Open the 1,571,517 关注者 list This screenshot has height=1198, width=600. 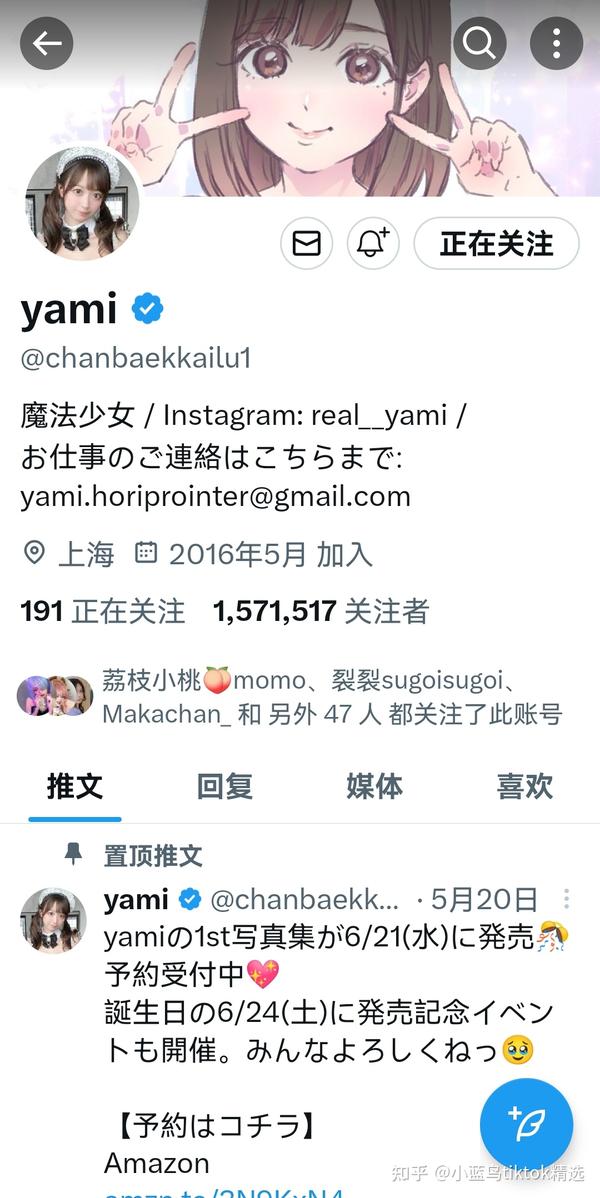[x=321, y=611]
